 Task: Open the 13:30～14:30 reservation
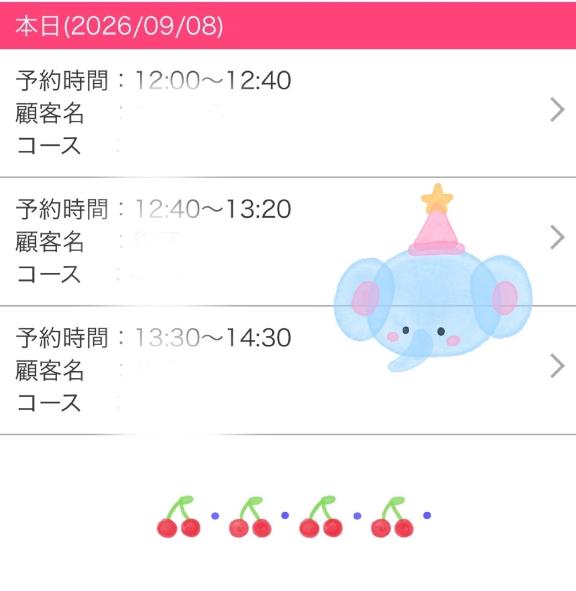[x=288, y=370]
